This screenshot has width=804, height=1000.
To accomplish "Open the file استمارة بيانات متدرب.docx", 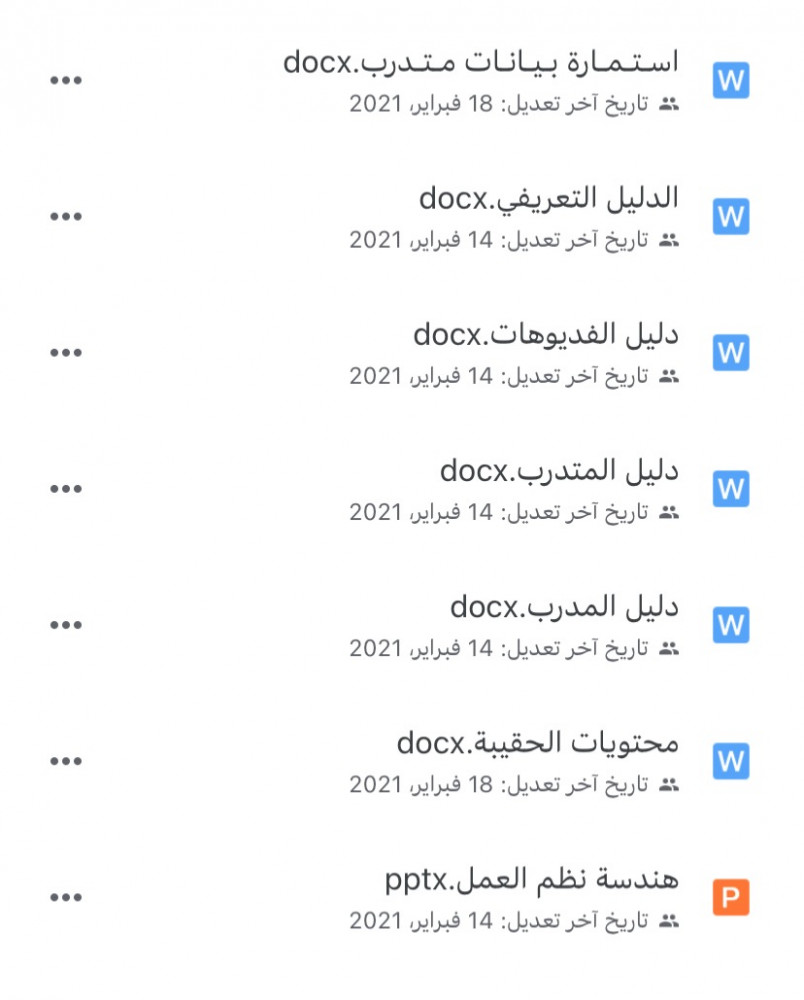I will point(481,62).
